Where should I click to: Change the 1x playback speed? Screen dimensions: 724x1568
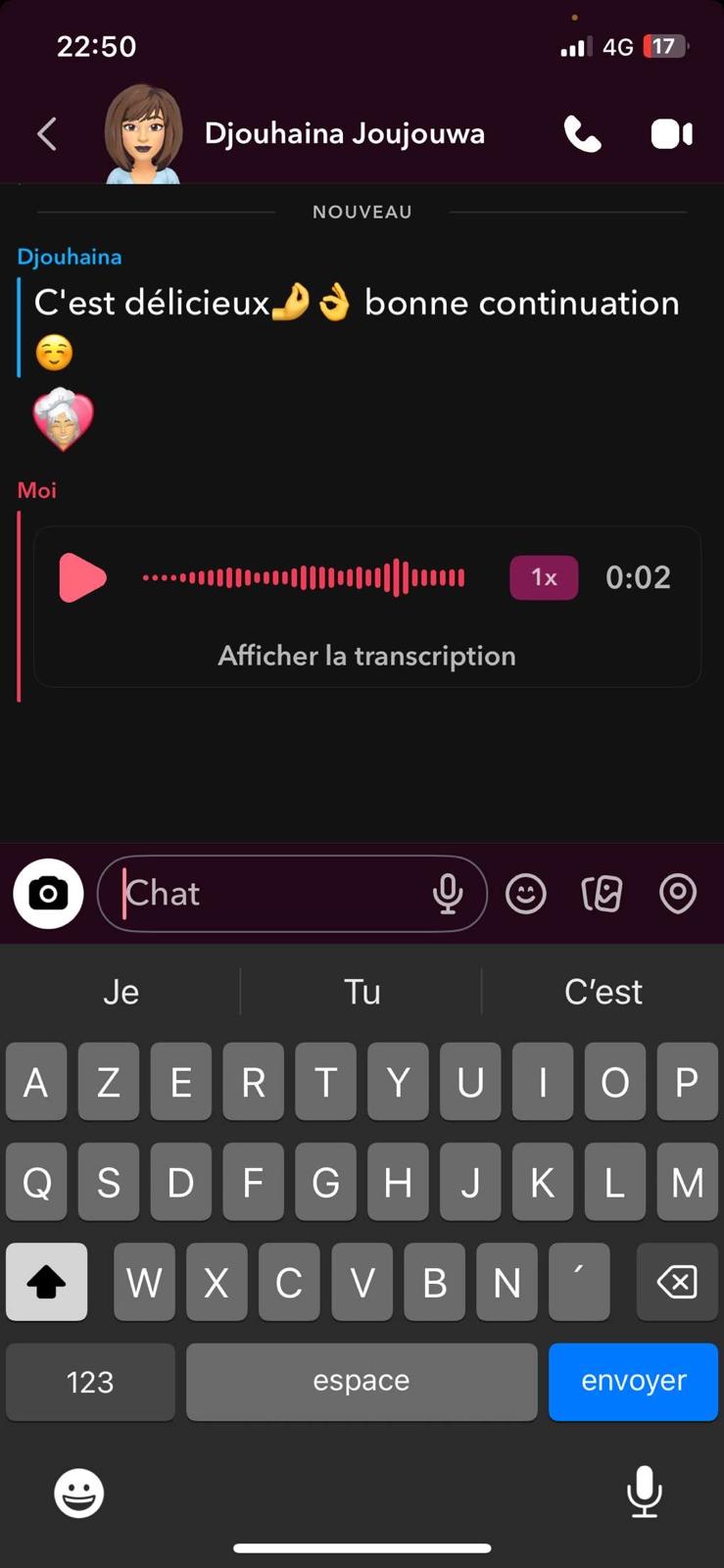pos(544,577)
